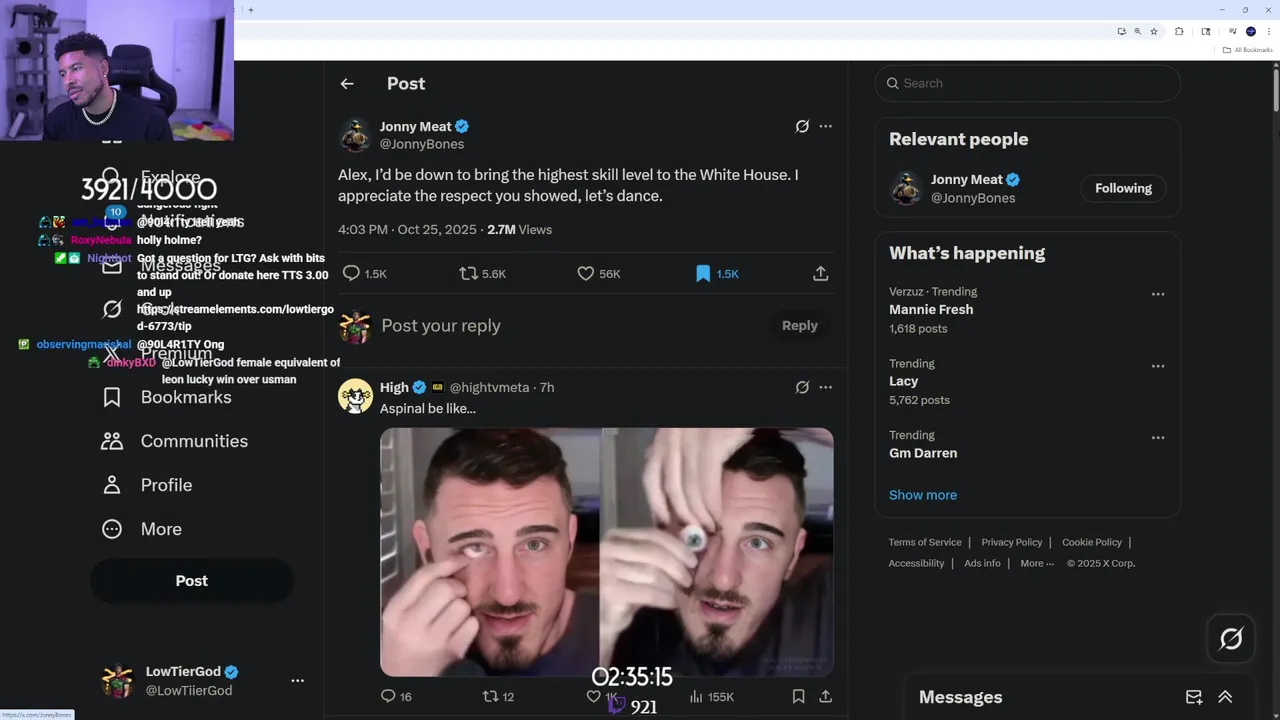Open Mannie Fresh trending topic
1280x720 pixels.
coord(931,309)
